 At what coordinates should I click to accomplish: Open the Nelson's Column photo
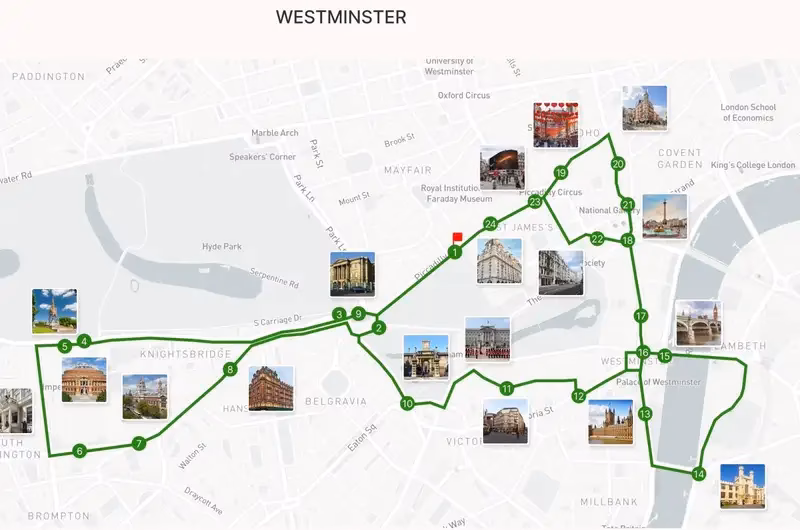[x=665, y=216]
